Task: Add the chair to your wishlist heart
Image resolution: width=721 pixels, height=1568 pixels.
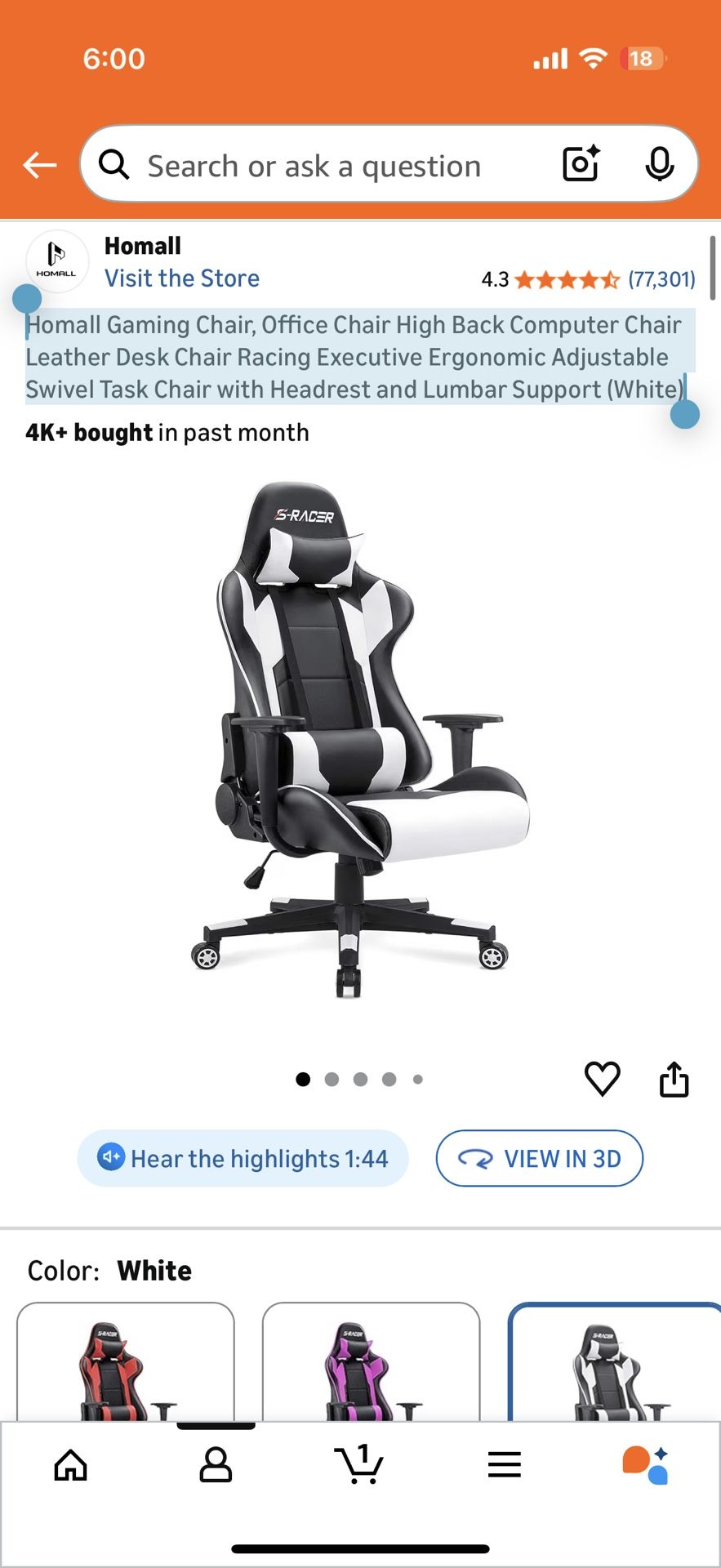Action: click(x=602, y=1079)
